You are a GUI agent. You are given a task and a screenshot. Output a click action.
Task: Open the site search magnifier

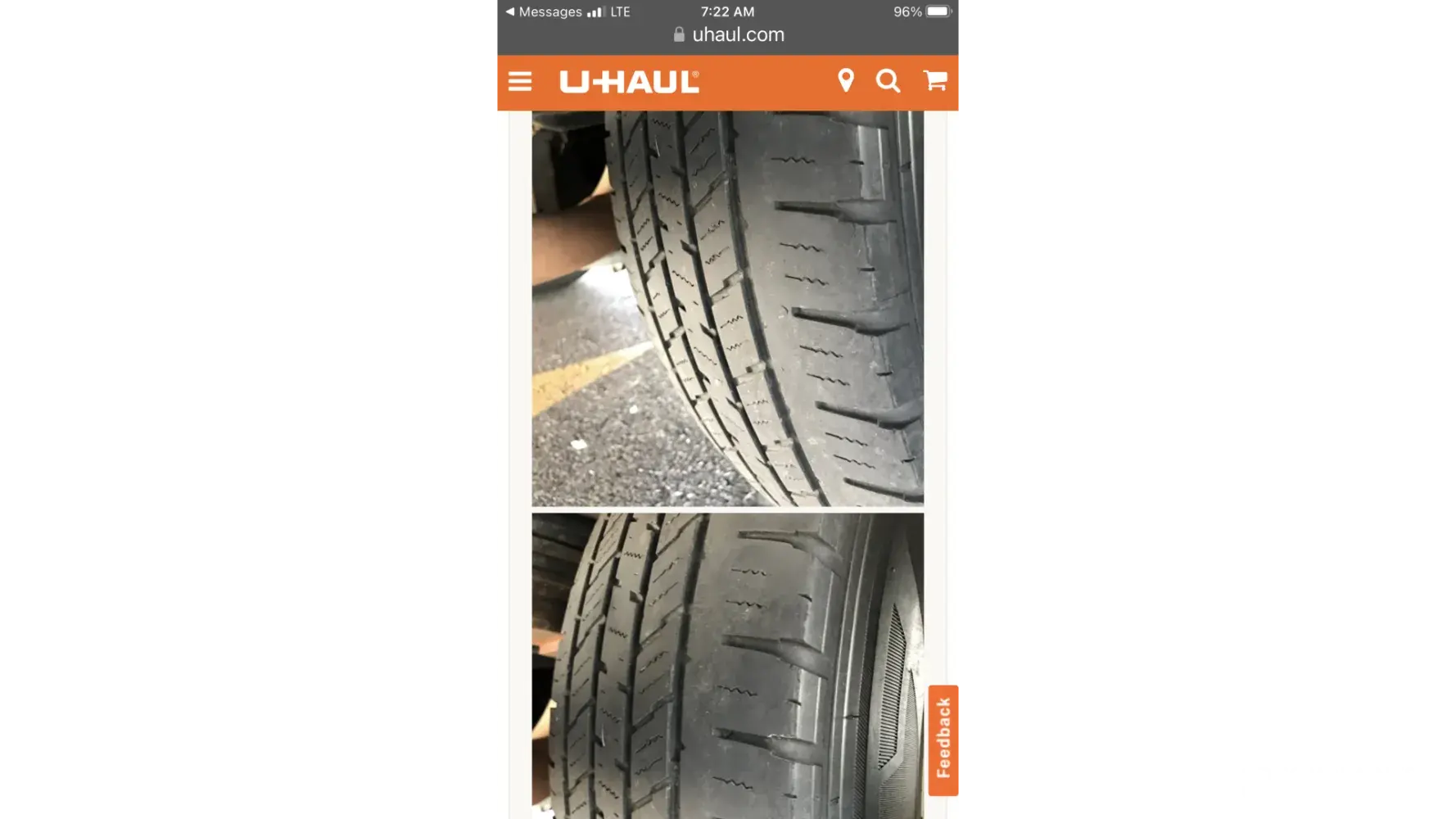888,81
